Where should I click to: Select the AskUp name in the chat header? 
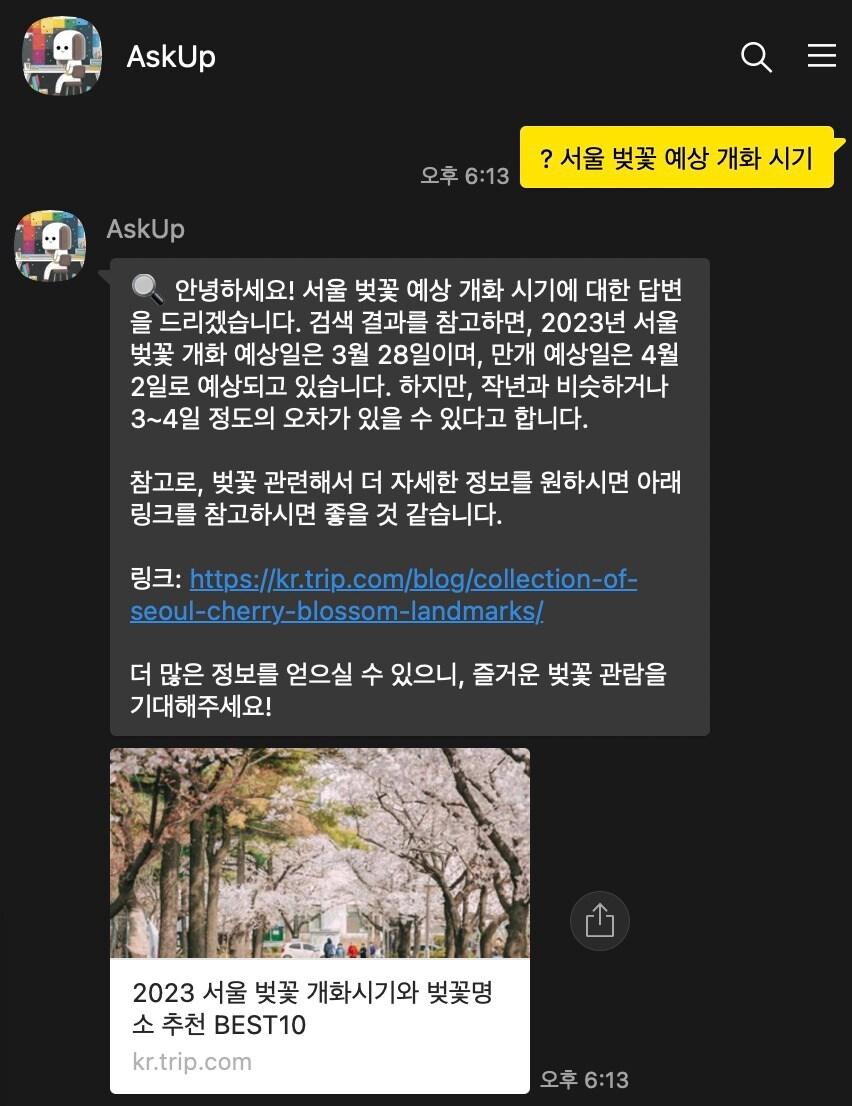[x=171, y=57]
